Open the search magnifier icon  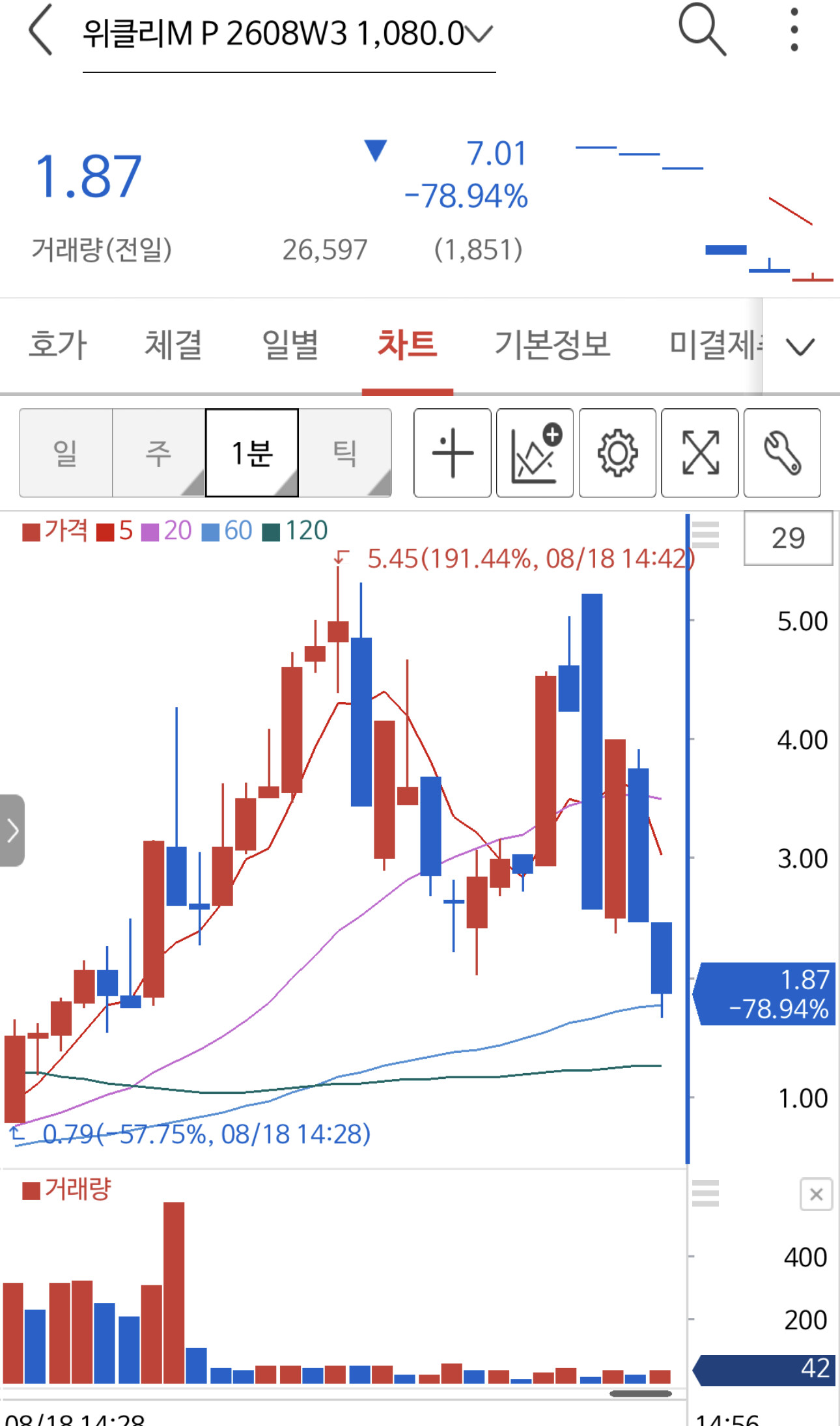[x=702, y=30]
